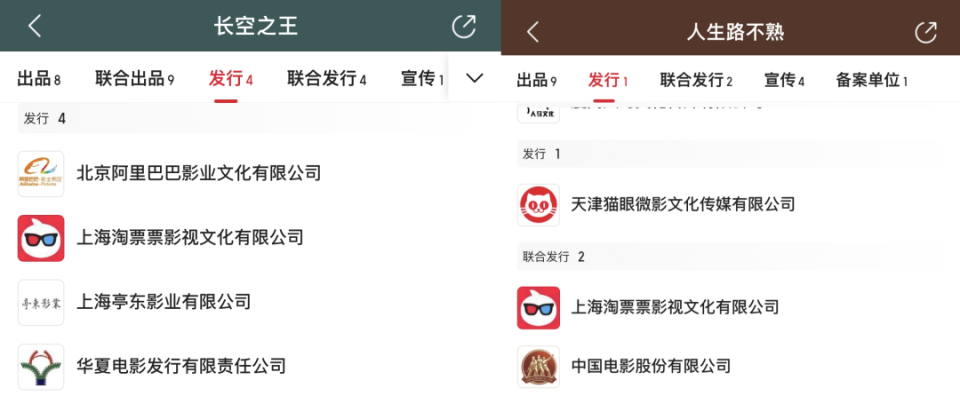Share the 长空之王 page

(464, 26)
